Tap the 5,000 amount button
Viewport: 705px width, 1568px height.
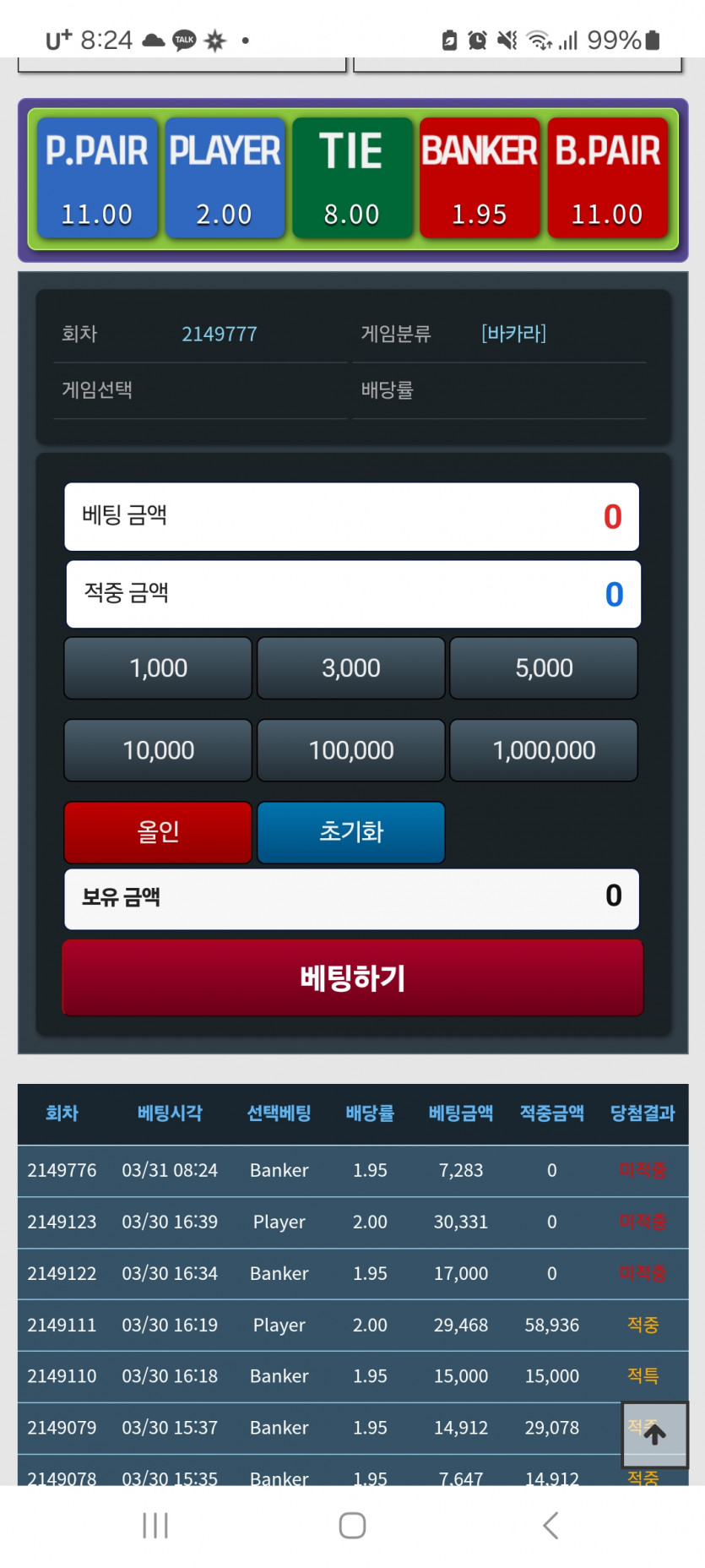[x=544, y=668]
